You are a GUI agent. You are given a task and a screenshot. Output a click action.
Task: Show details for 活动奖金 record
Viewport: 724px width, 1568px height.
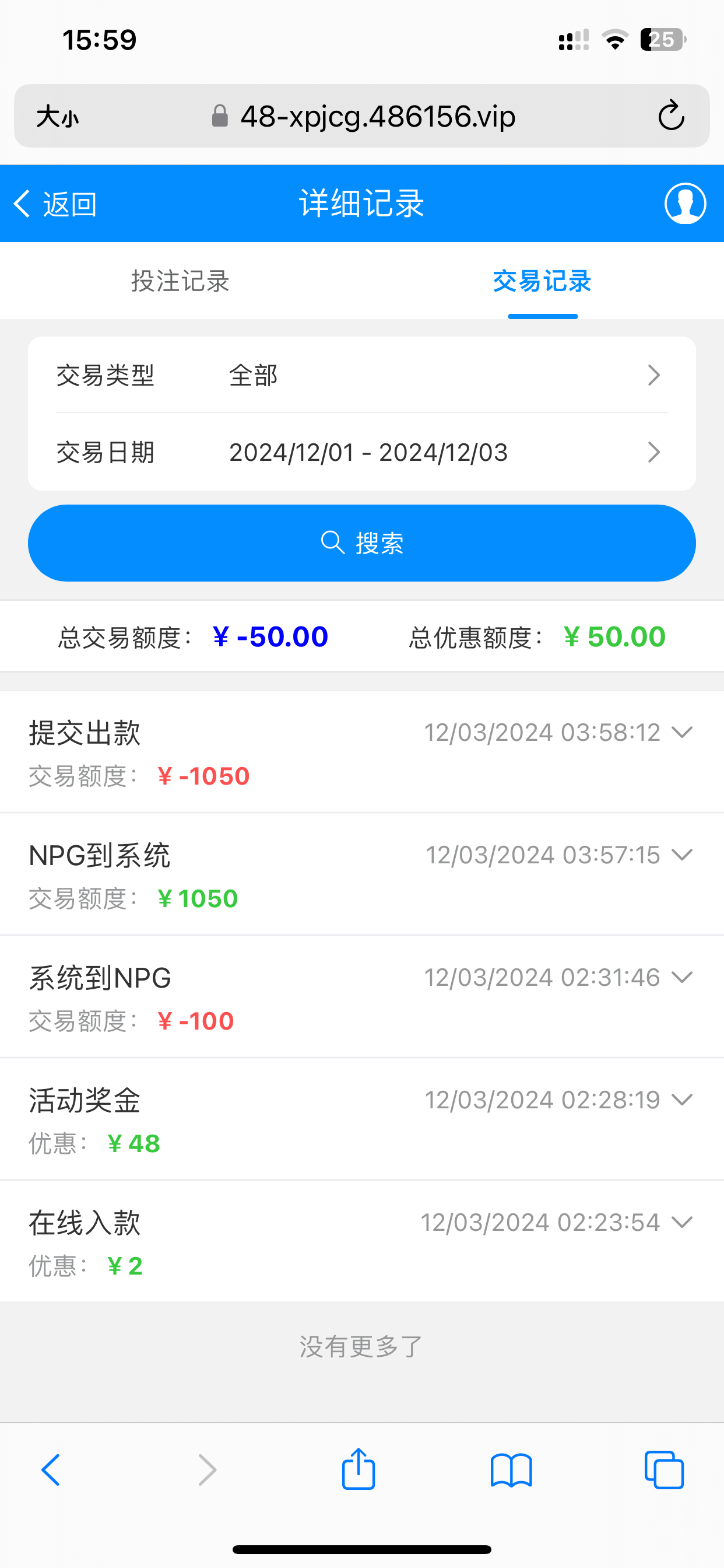(681, 1100)
